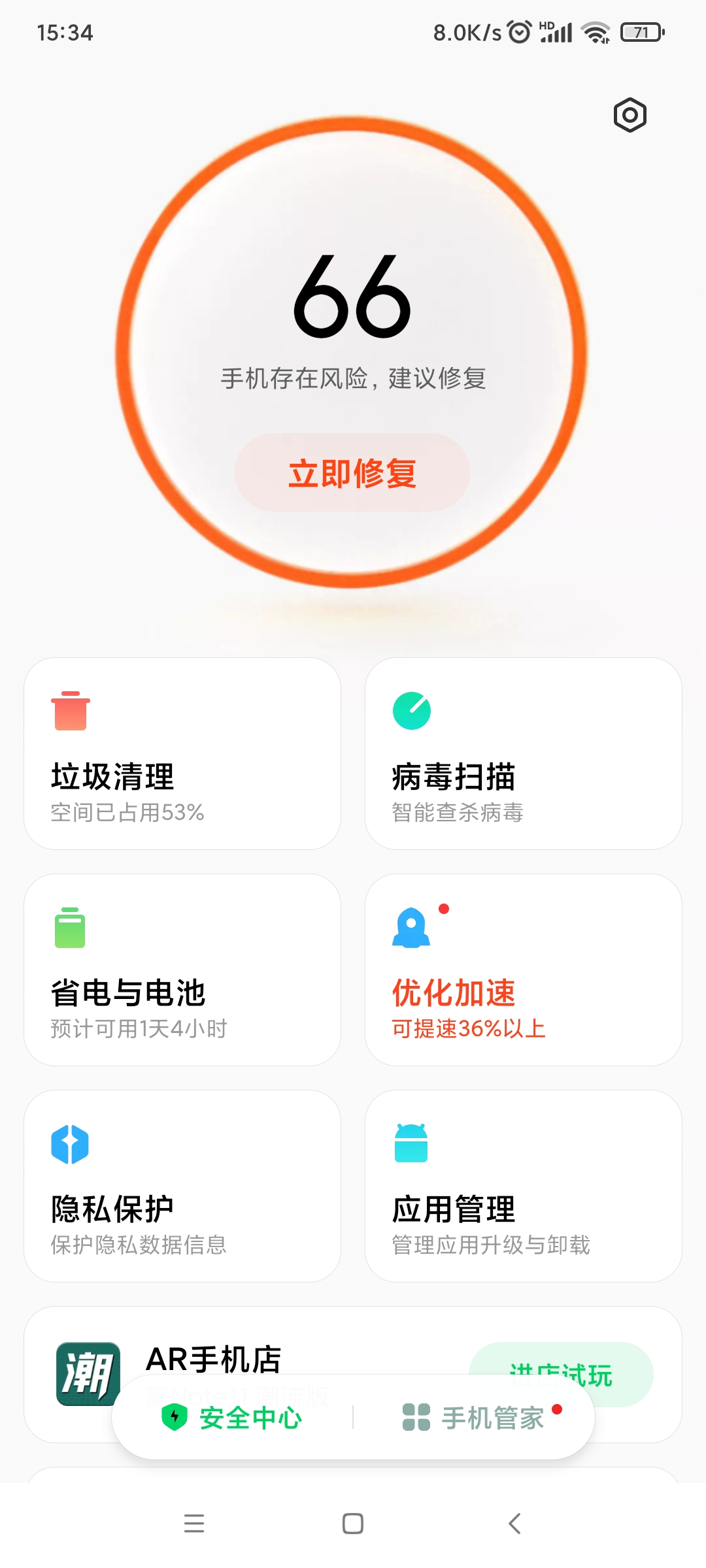The image size is (706, 1568).
Task: Start 病毒扫描 virus scan
Action: point(523,753)
